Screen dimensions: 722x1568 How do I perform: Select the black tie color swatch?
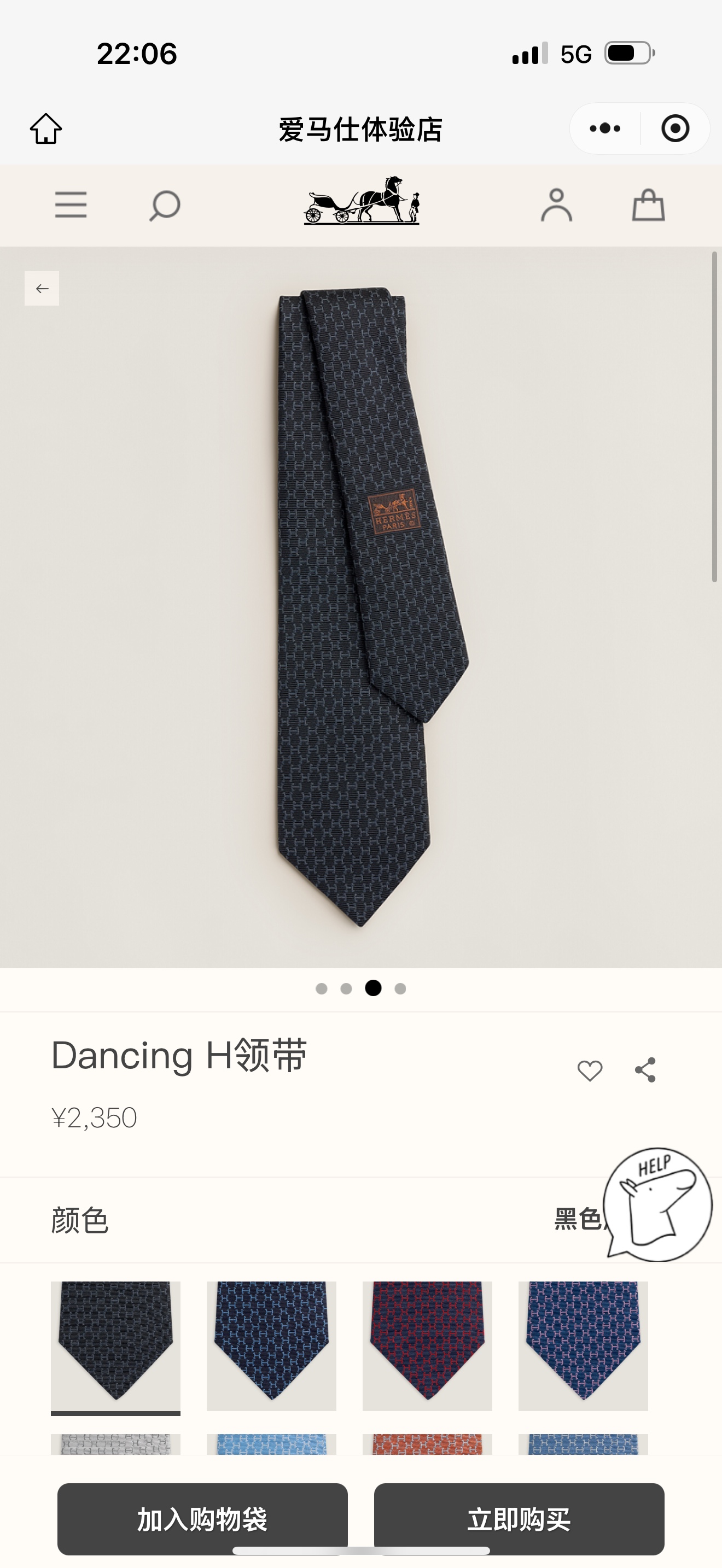click(x=115, y=1346)
